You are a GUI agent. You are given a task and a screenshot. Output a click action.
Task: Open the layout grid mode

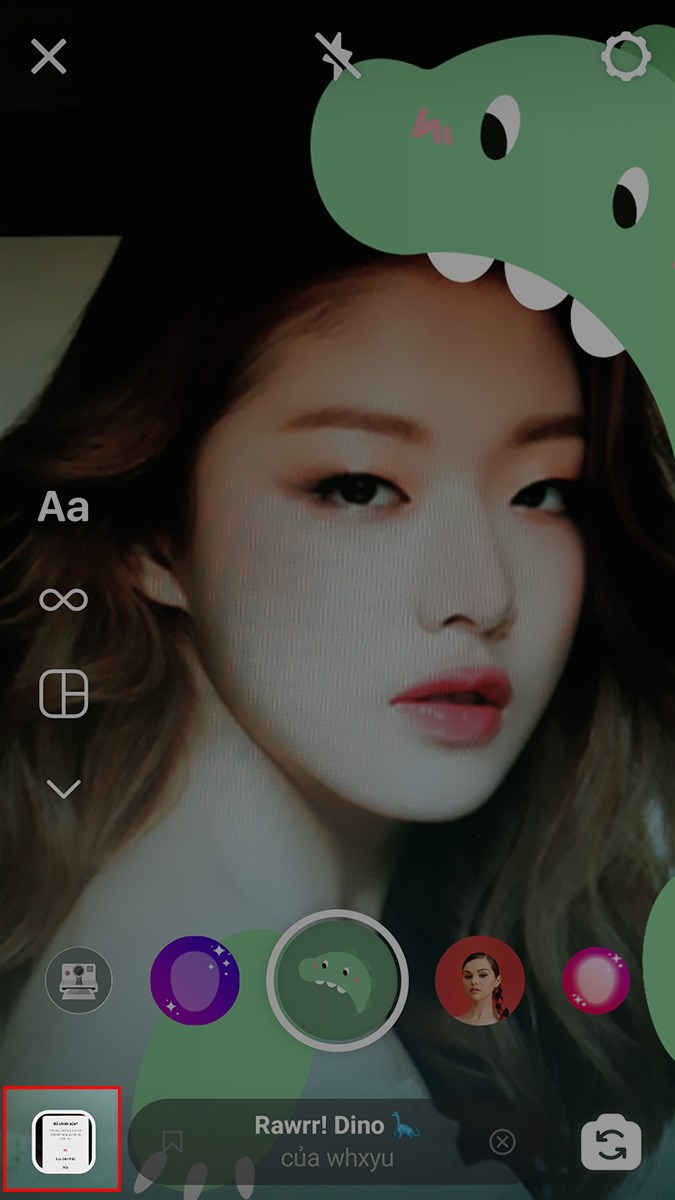[x=63, y=694]
